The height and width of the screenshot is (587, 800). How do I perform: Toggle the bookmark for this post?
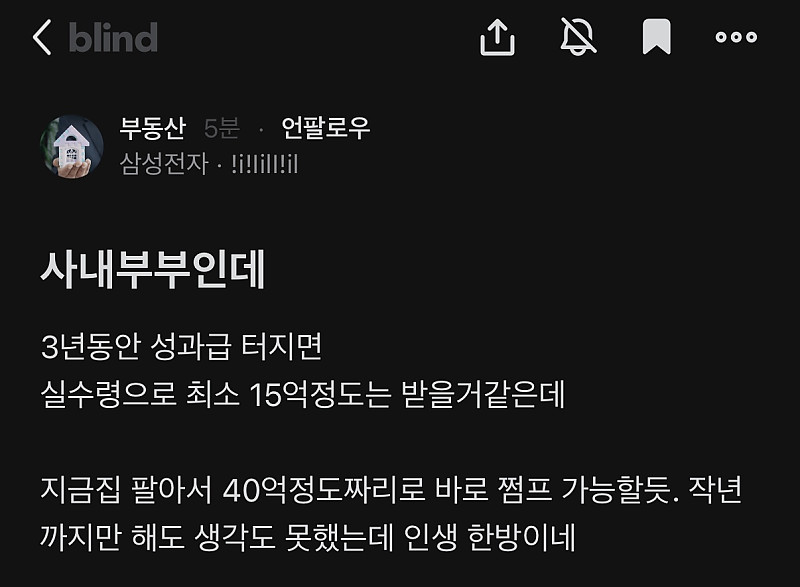tap(656, 38)
